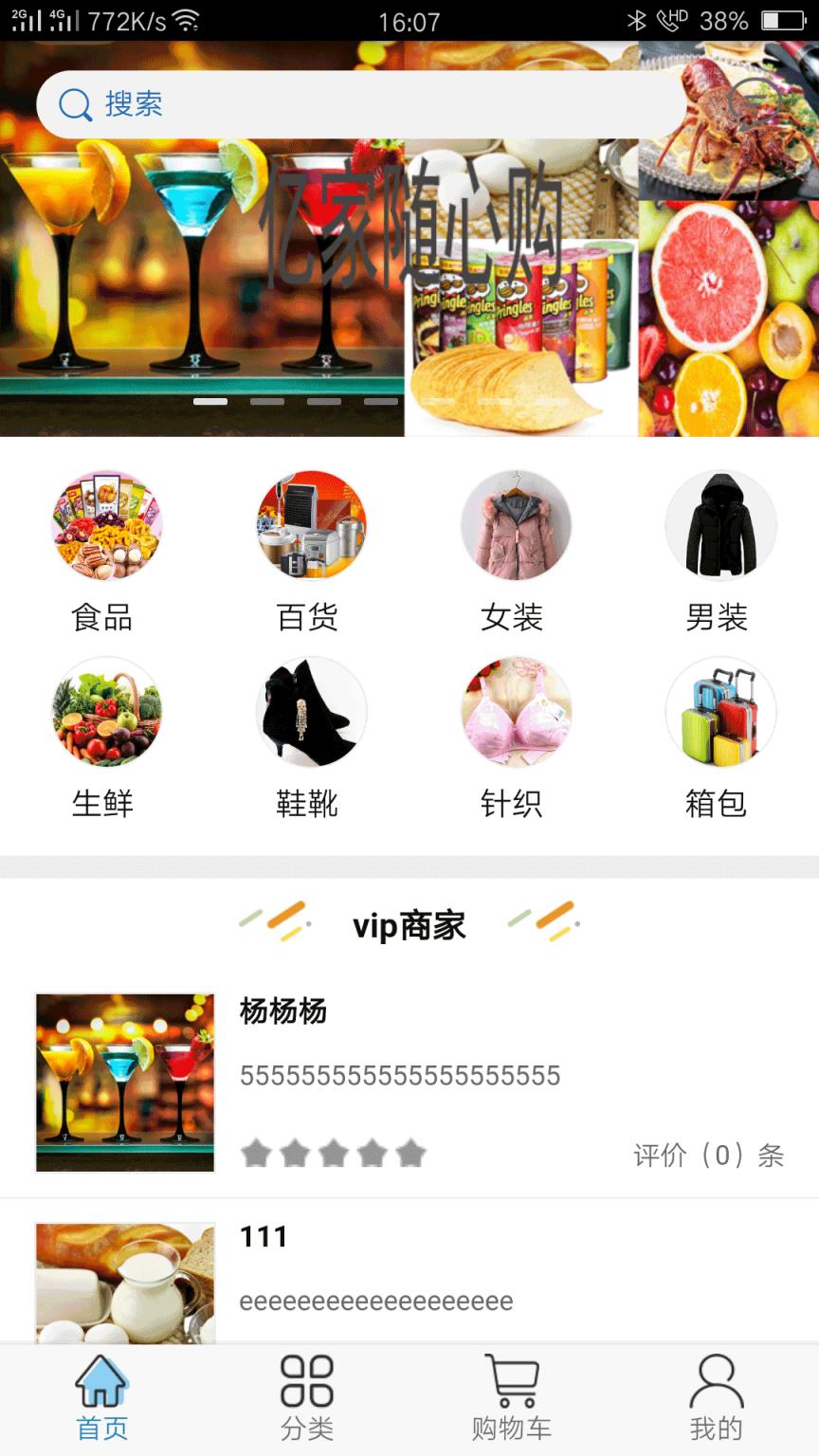Open the 针织 (Knitwear) category
This screenshot has width=819, height=1456.
click(x=515, y=737)
